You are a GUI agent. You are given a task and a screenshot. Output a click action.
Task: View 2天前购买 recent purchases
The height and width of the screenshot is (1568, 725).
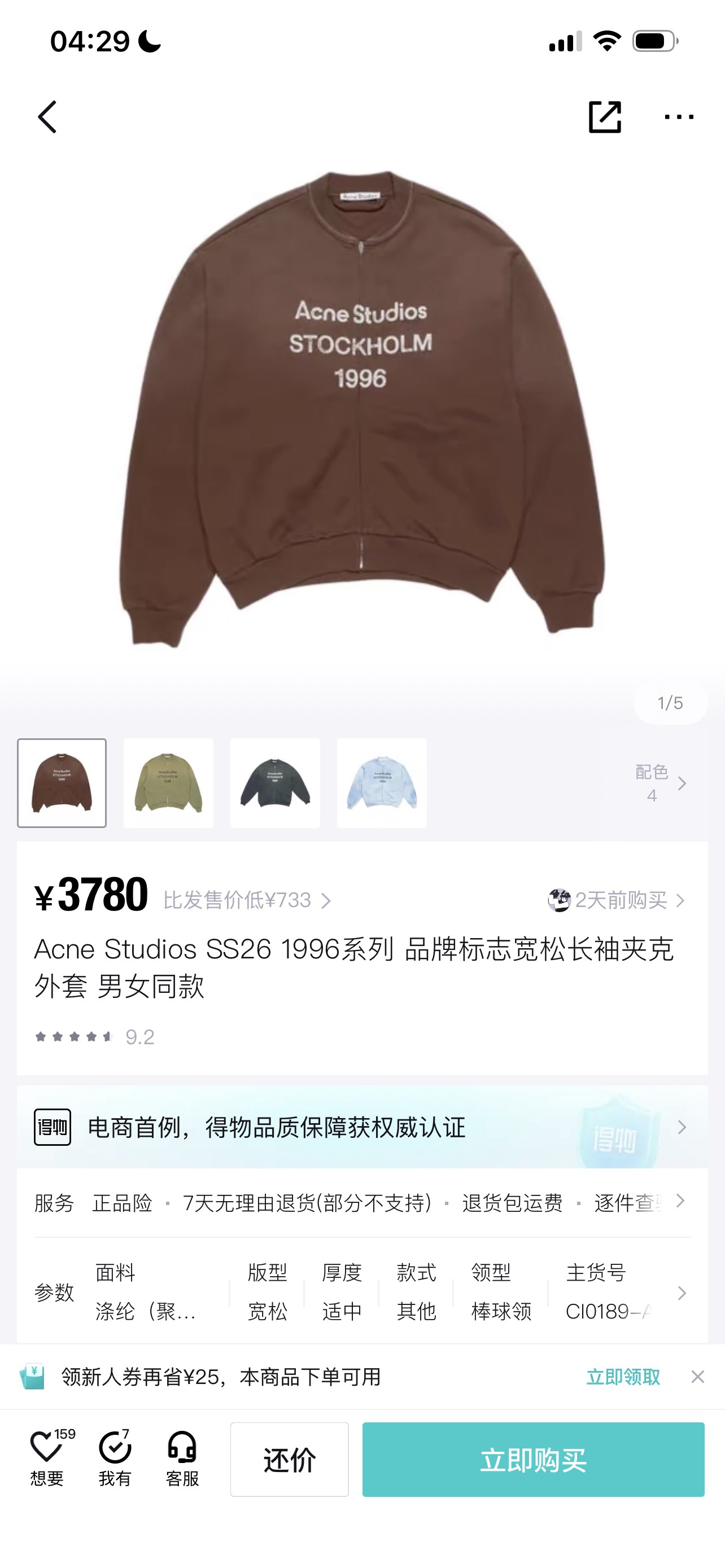point(616,900)
